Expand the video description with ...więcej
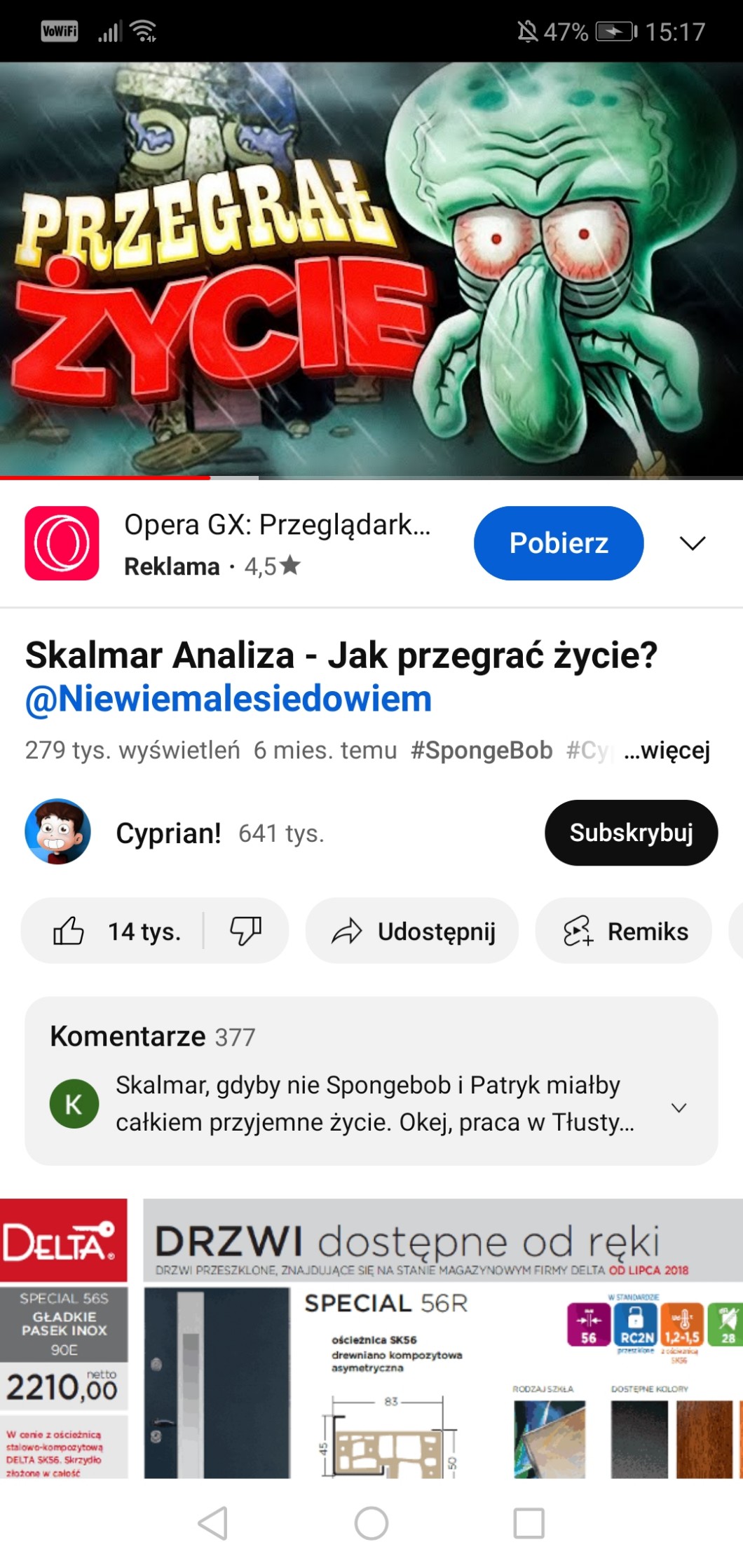Image resolution: width=743 pixels, height=1568 pixels. tap(667, 750)
